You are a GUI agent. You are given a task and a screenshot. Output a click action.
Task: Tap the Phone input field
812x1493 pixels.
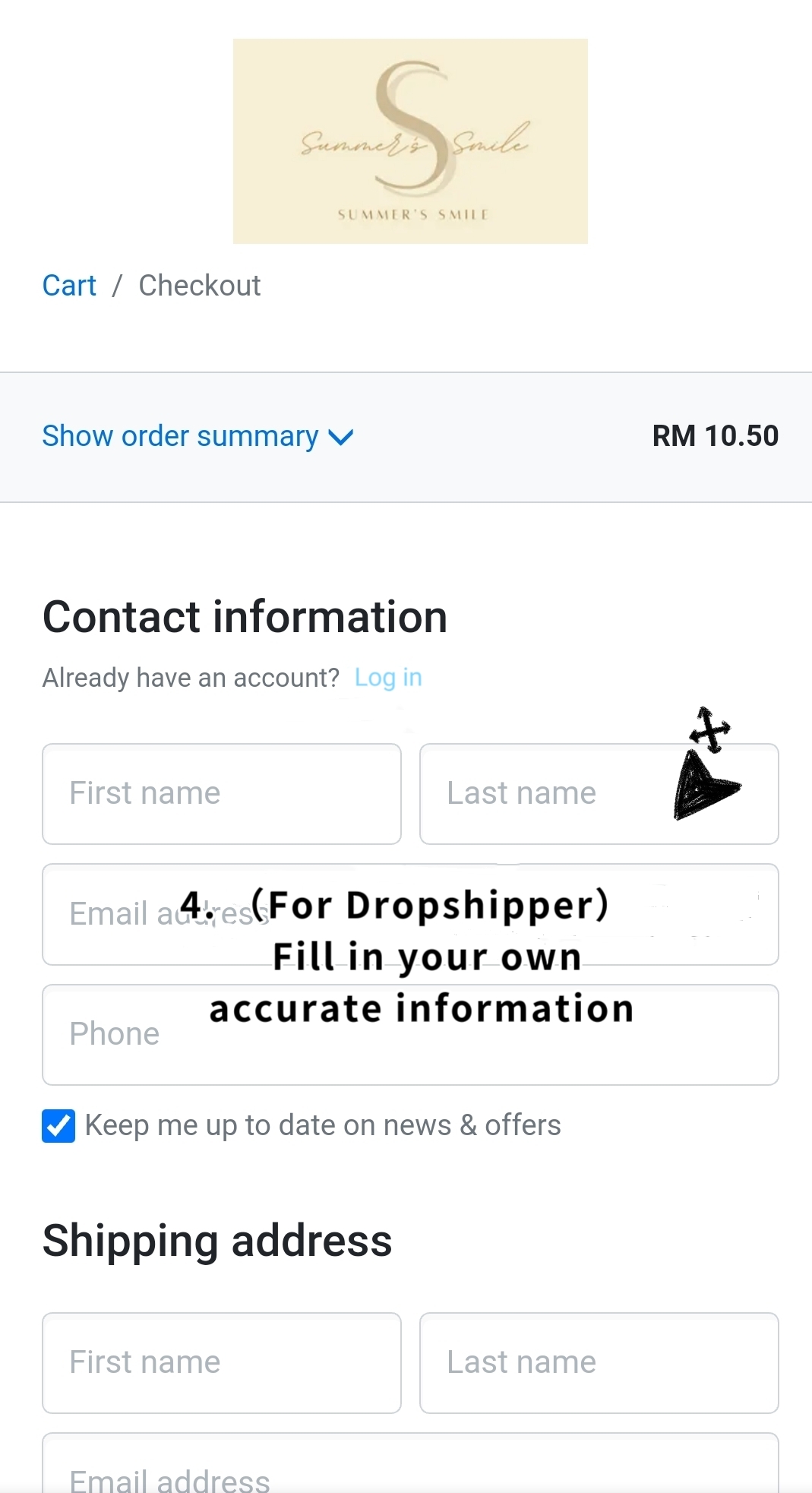coord(410,1035)
